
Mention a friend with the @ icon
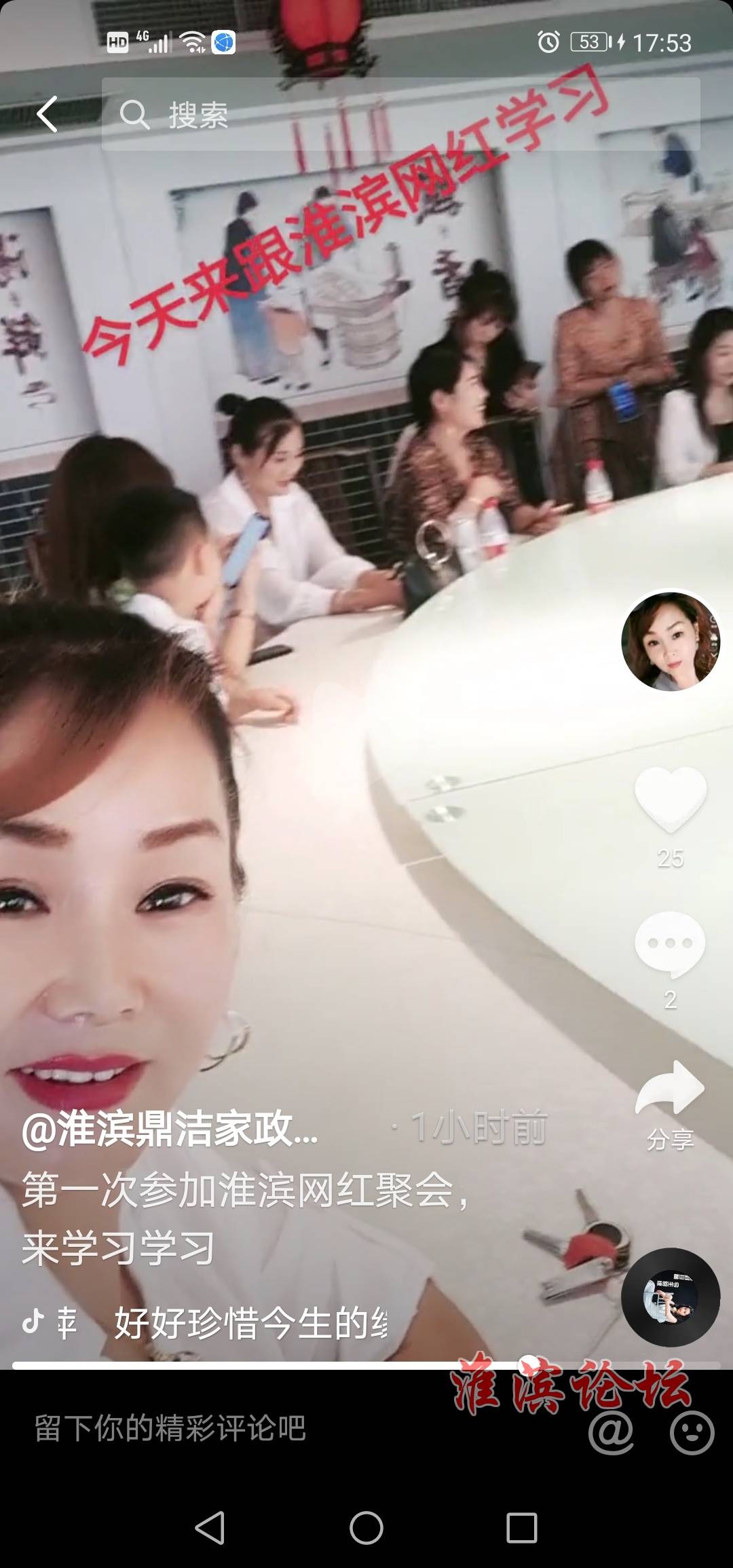click(611, 1431)
